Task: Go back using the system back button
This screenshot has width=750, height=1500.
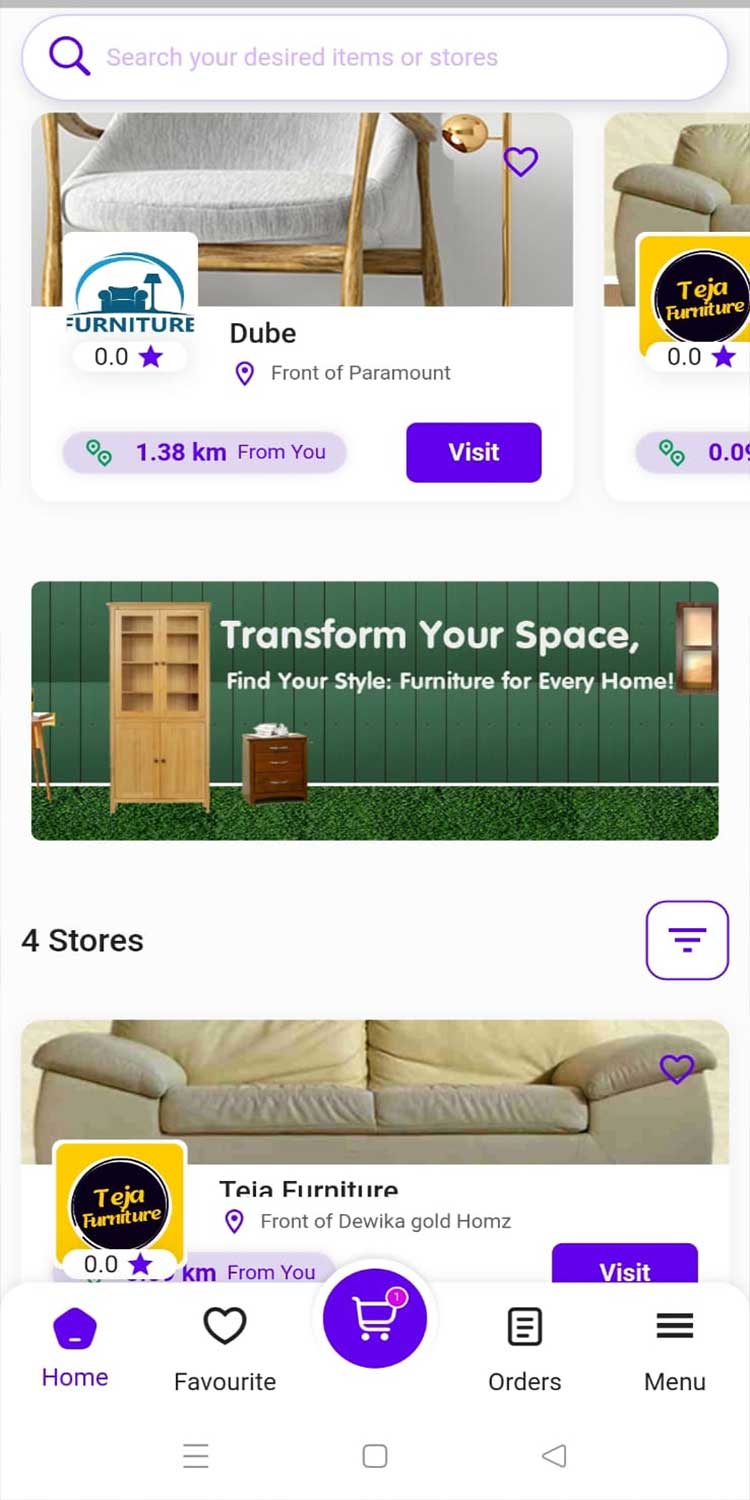Action: [554, 1456]
